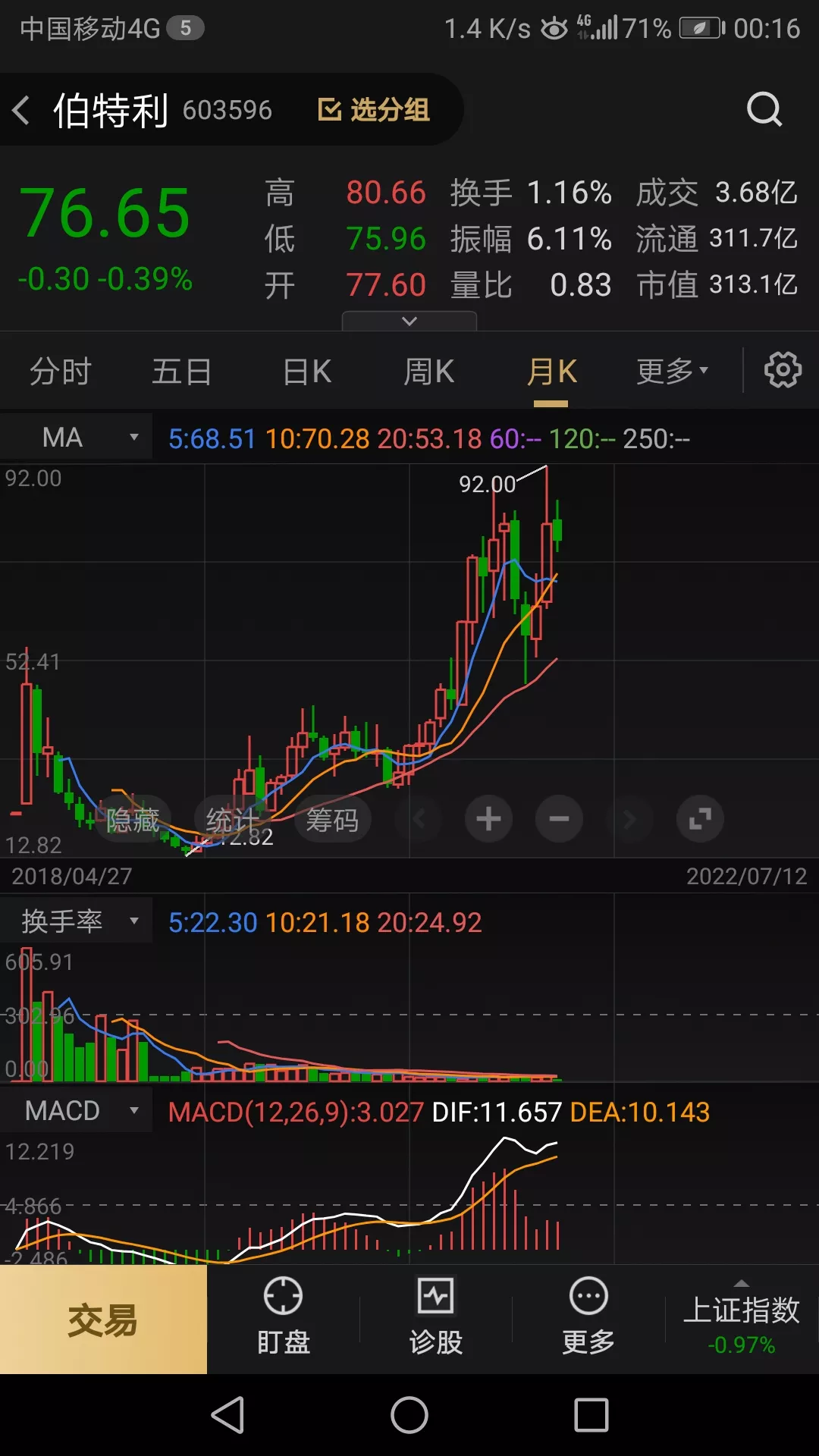Tap the 选分组 group selection button
Screen dimensions: 819x1456
tap(373, 110)
